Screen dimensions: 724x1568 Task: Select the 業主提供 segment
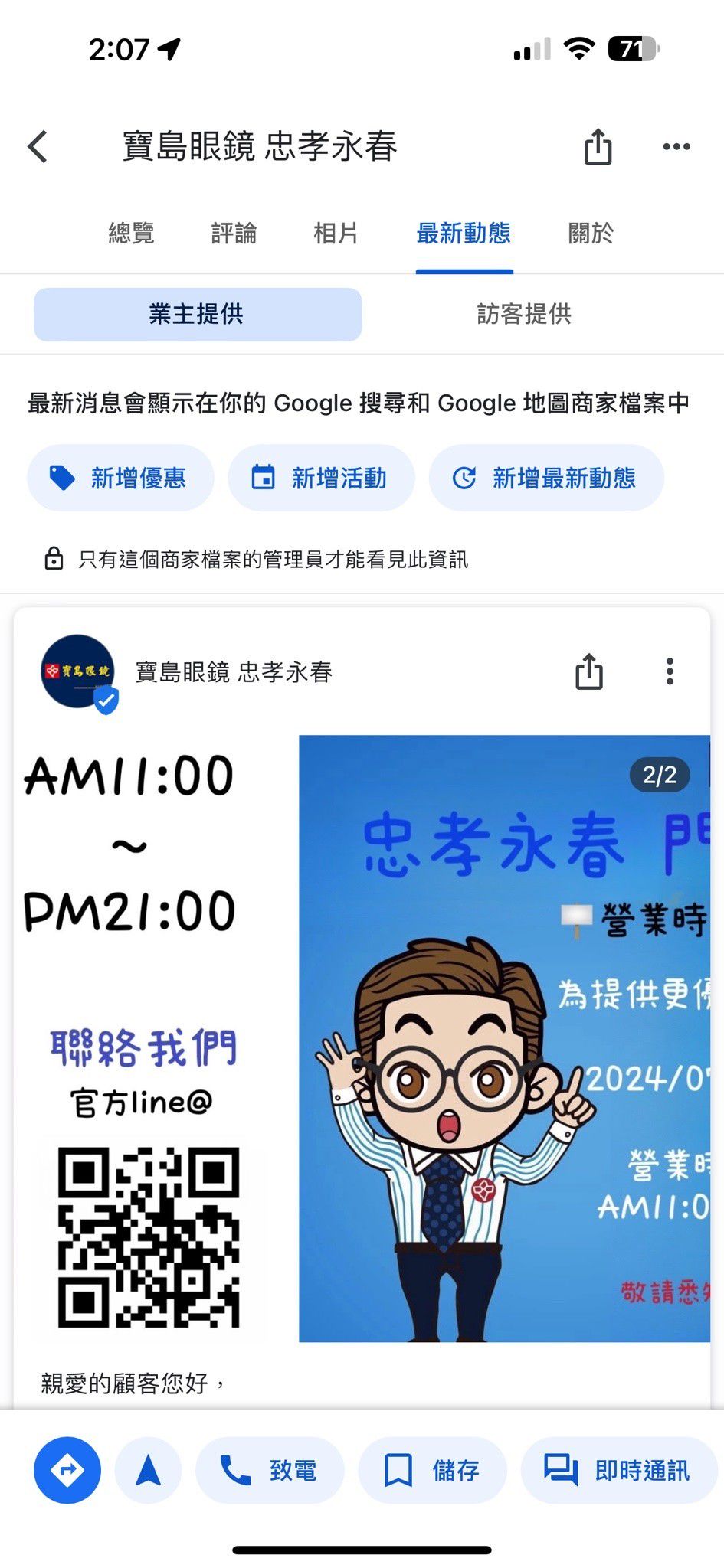[197, 314]
